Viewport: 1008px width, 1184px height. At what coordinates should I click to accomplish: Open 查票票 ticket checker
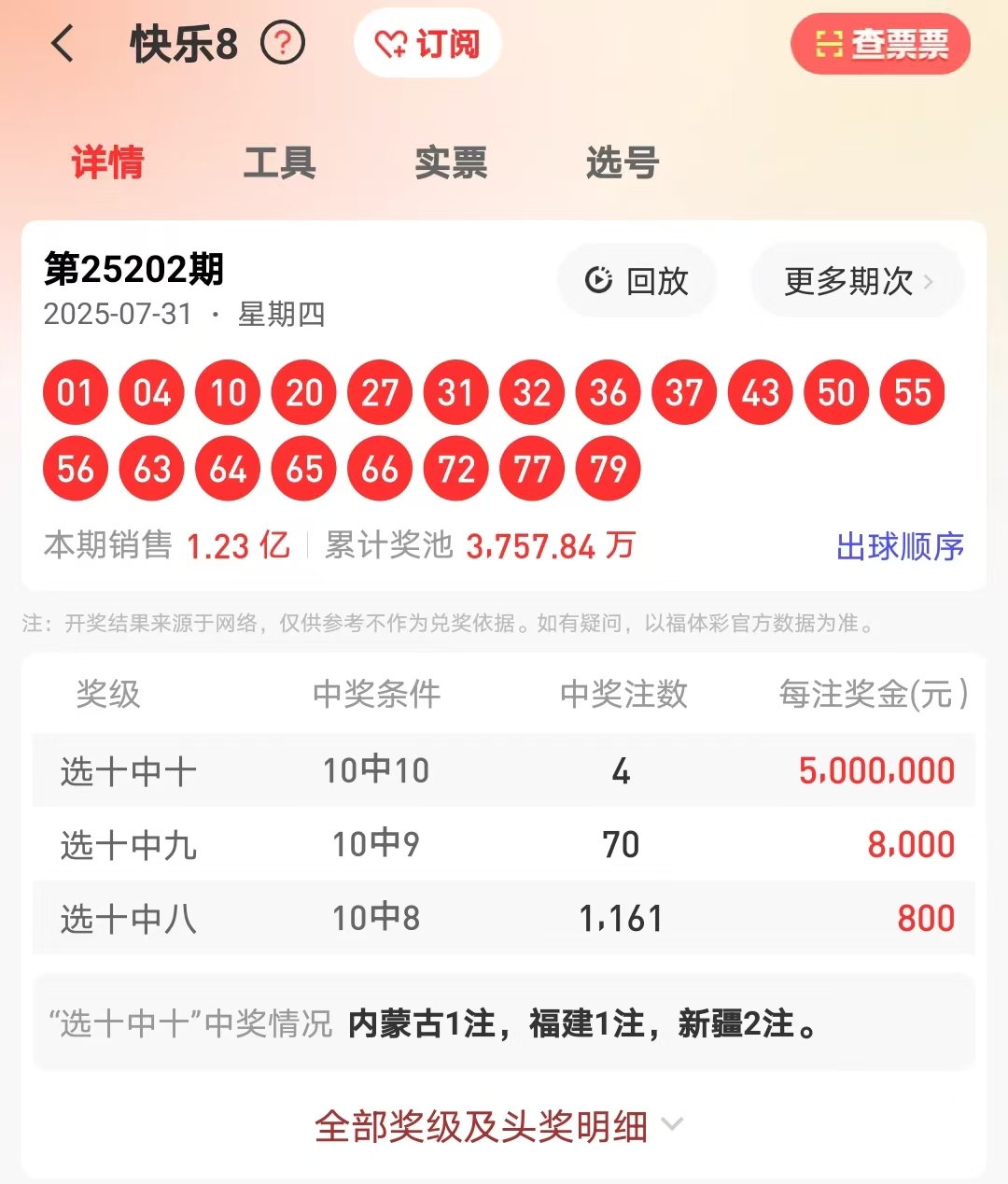click(x=880, y=44)
